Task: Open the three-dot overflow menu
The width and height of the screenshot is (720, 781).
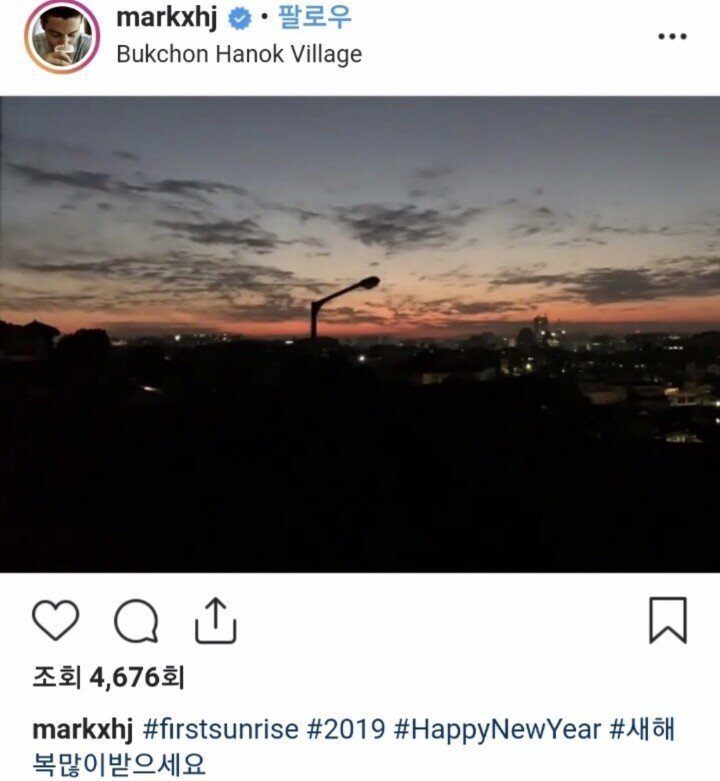Action: [672, 37]
